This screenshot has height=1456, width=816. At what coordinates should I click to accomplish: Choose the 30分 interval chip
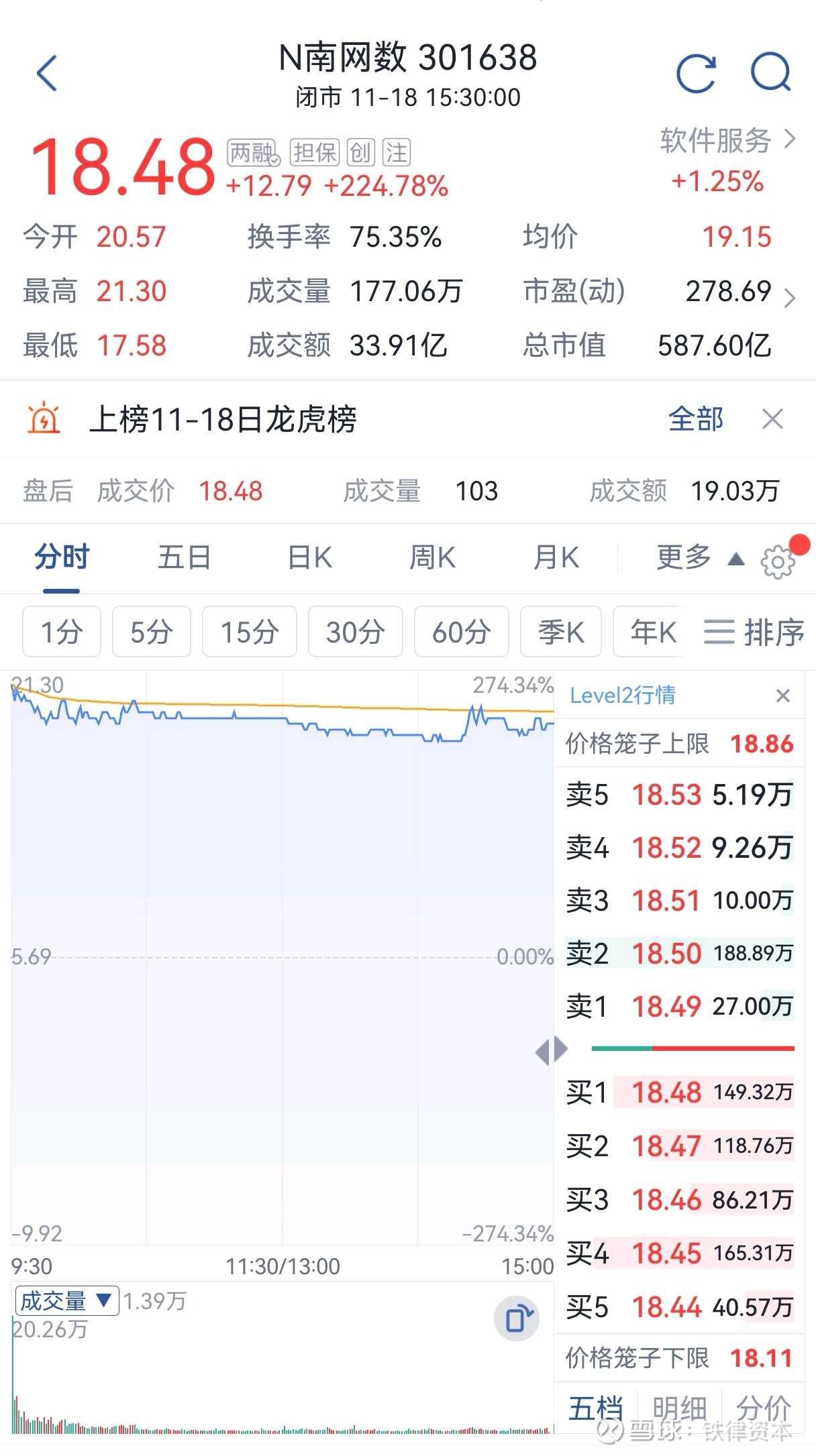click(x=356, y=632)
